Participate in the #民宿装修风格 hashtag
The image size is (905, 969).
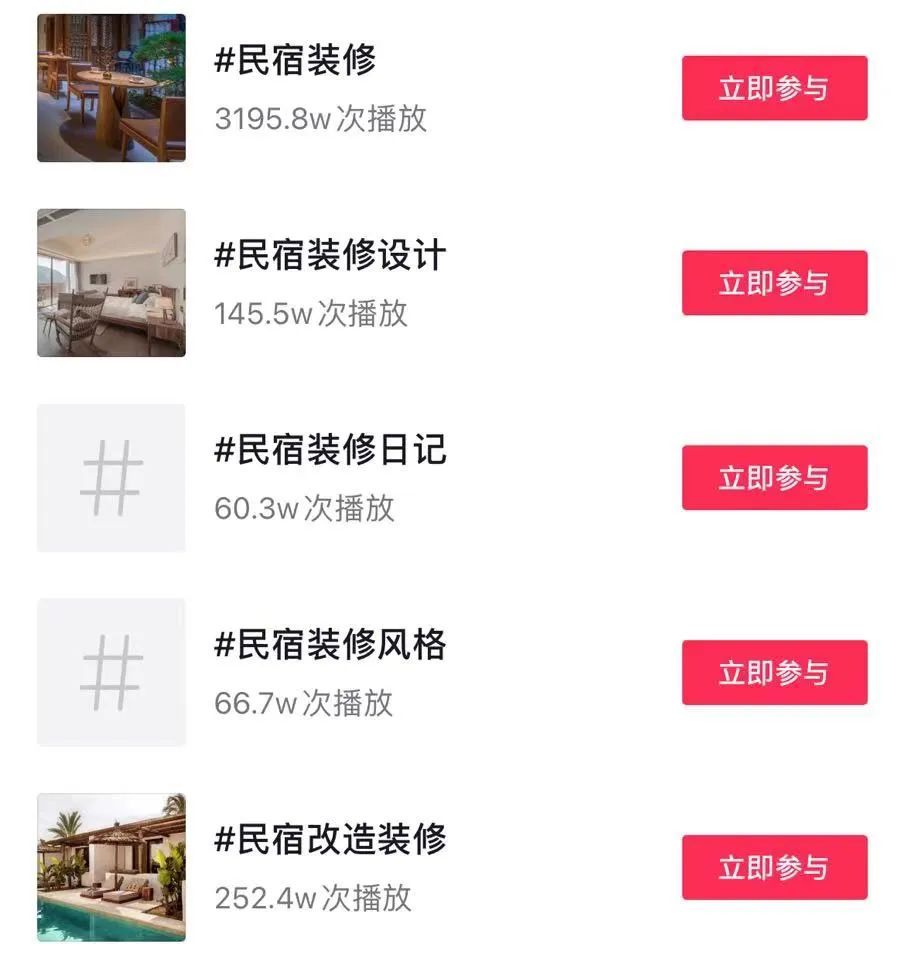[774, 673]
